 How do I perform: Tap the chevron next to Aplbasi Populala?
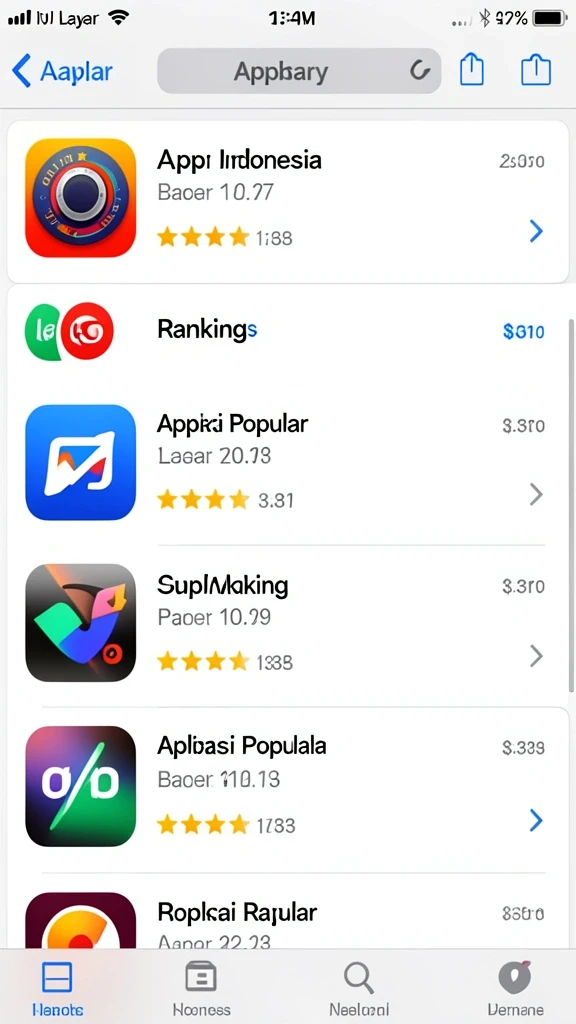(x=536, y=820)
